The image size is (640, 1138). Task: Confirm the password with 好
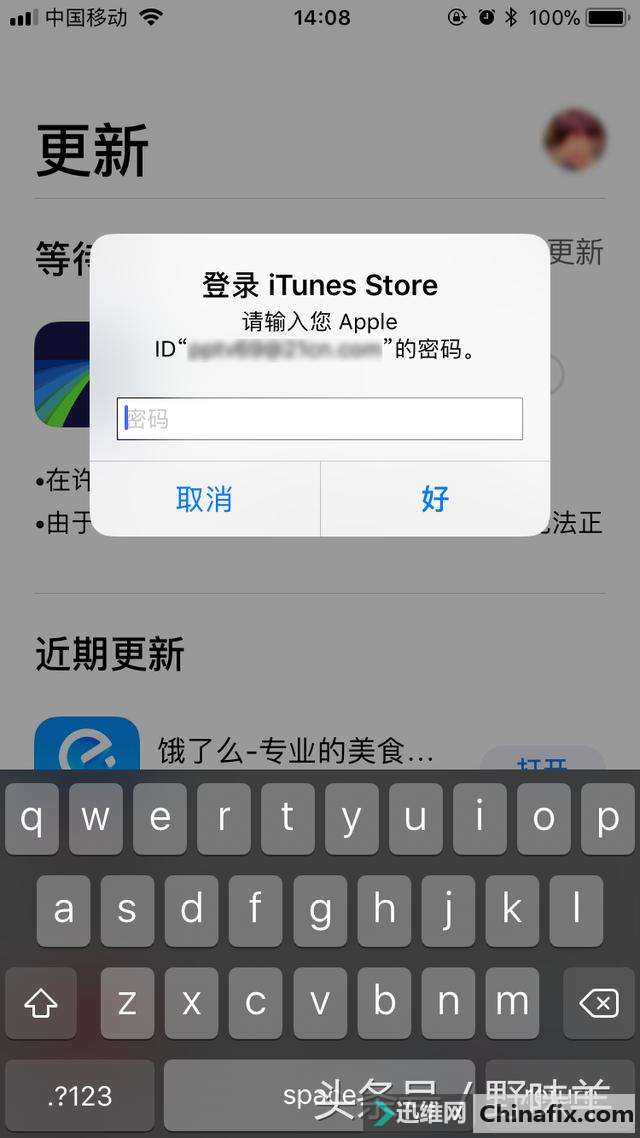435,498
